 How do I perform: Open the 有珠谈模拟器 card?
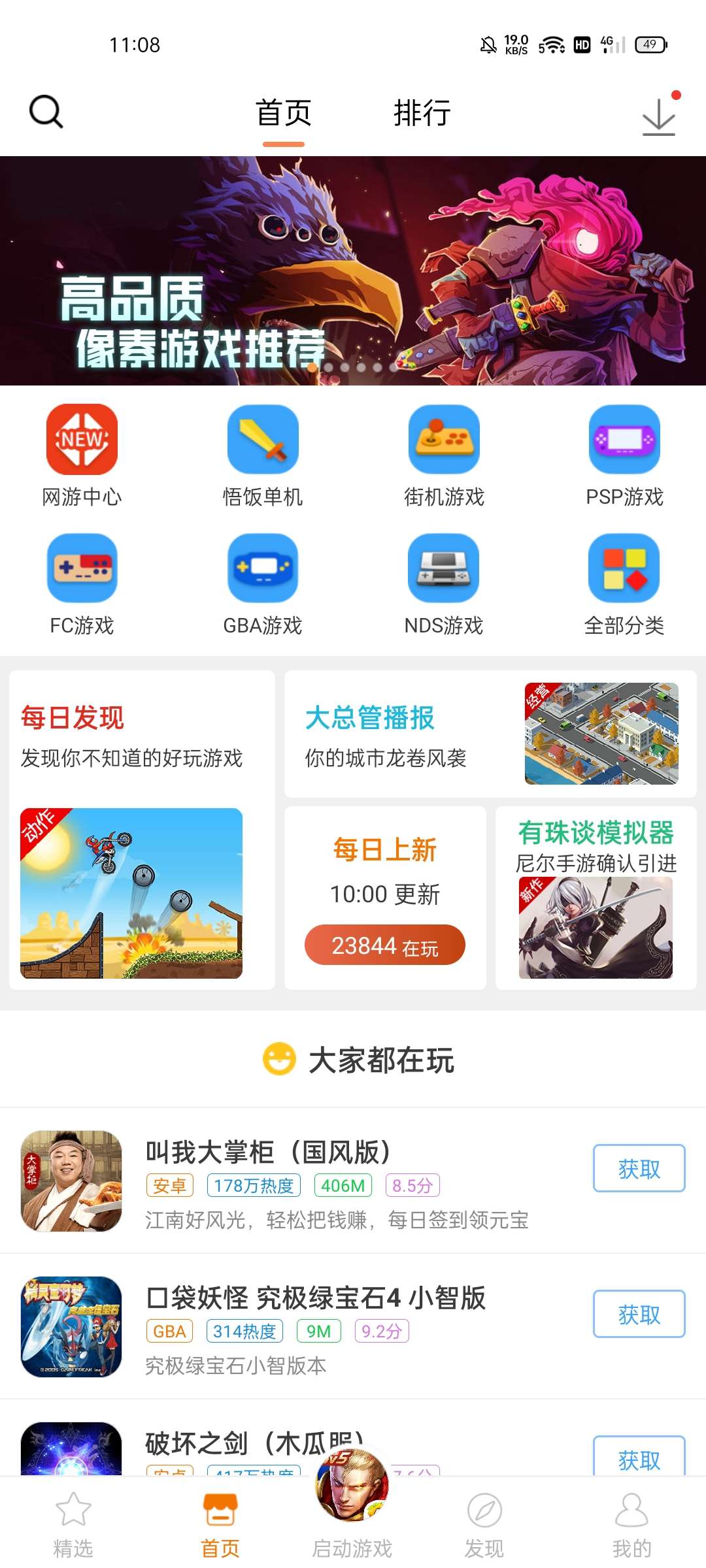(596, 898)
